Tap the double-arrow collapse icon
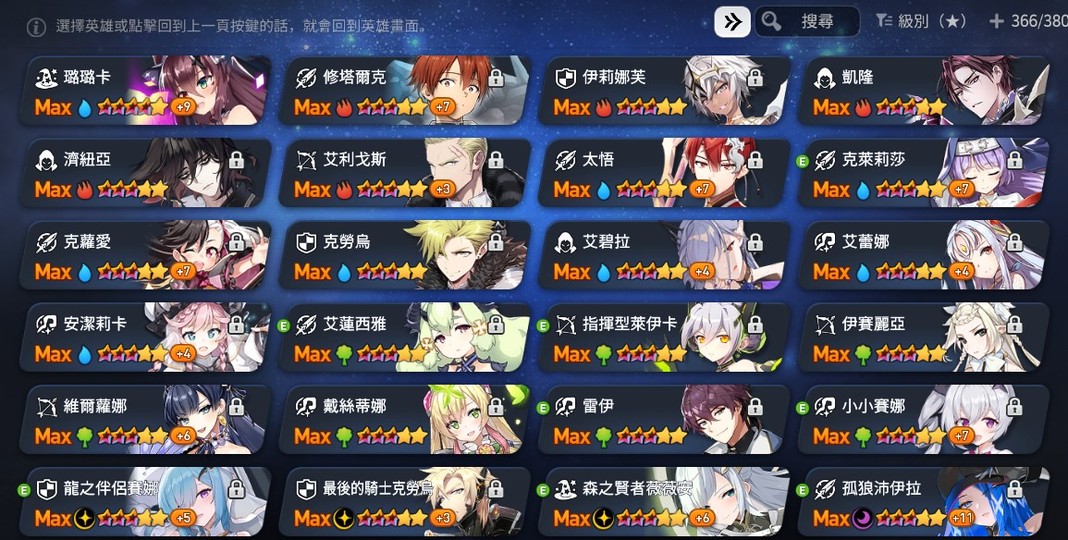The image size is (1068, 540). pos(732,21)
